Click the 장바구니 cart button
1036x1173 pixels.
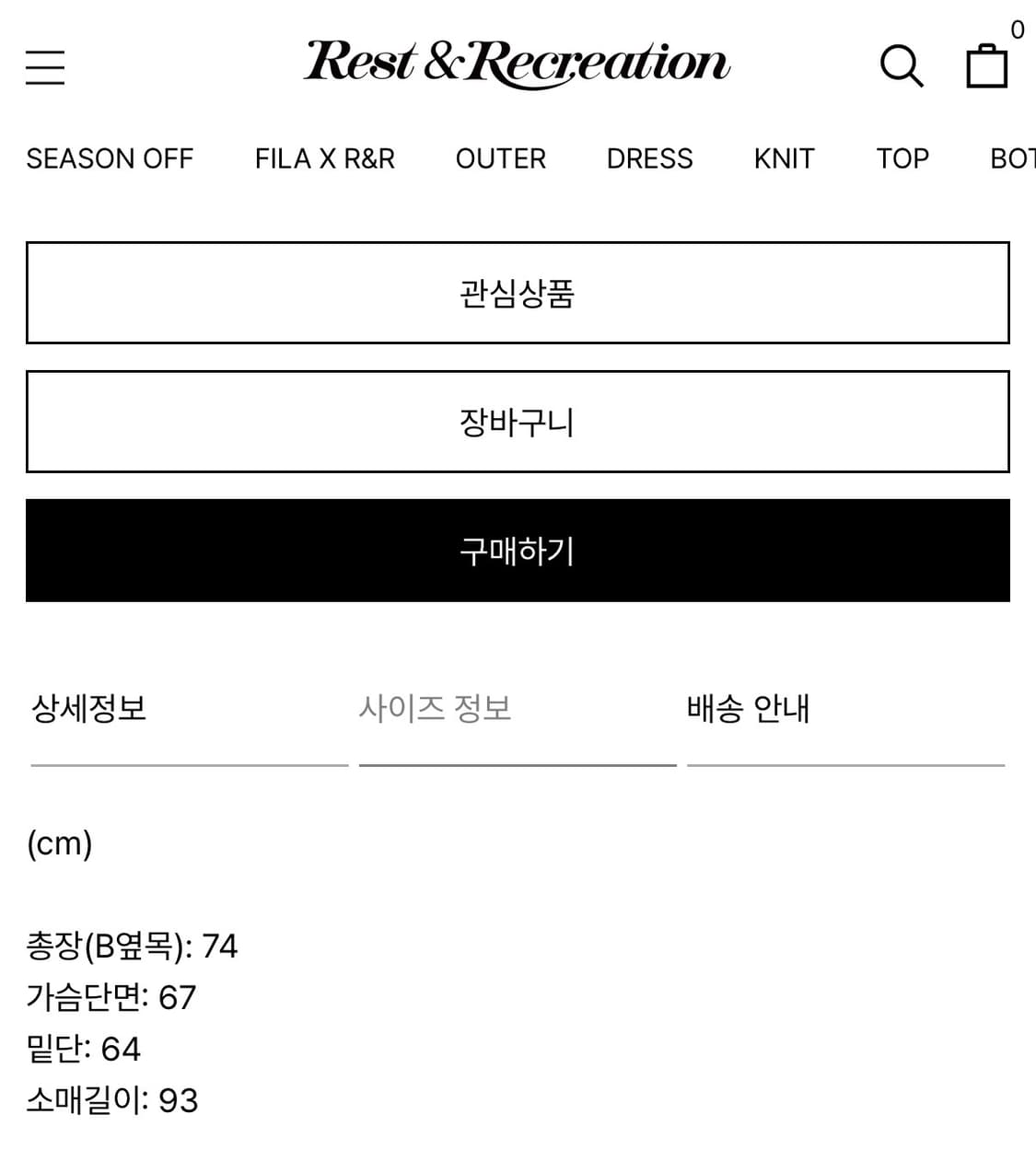coord(518,422)
